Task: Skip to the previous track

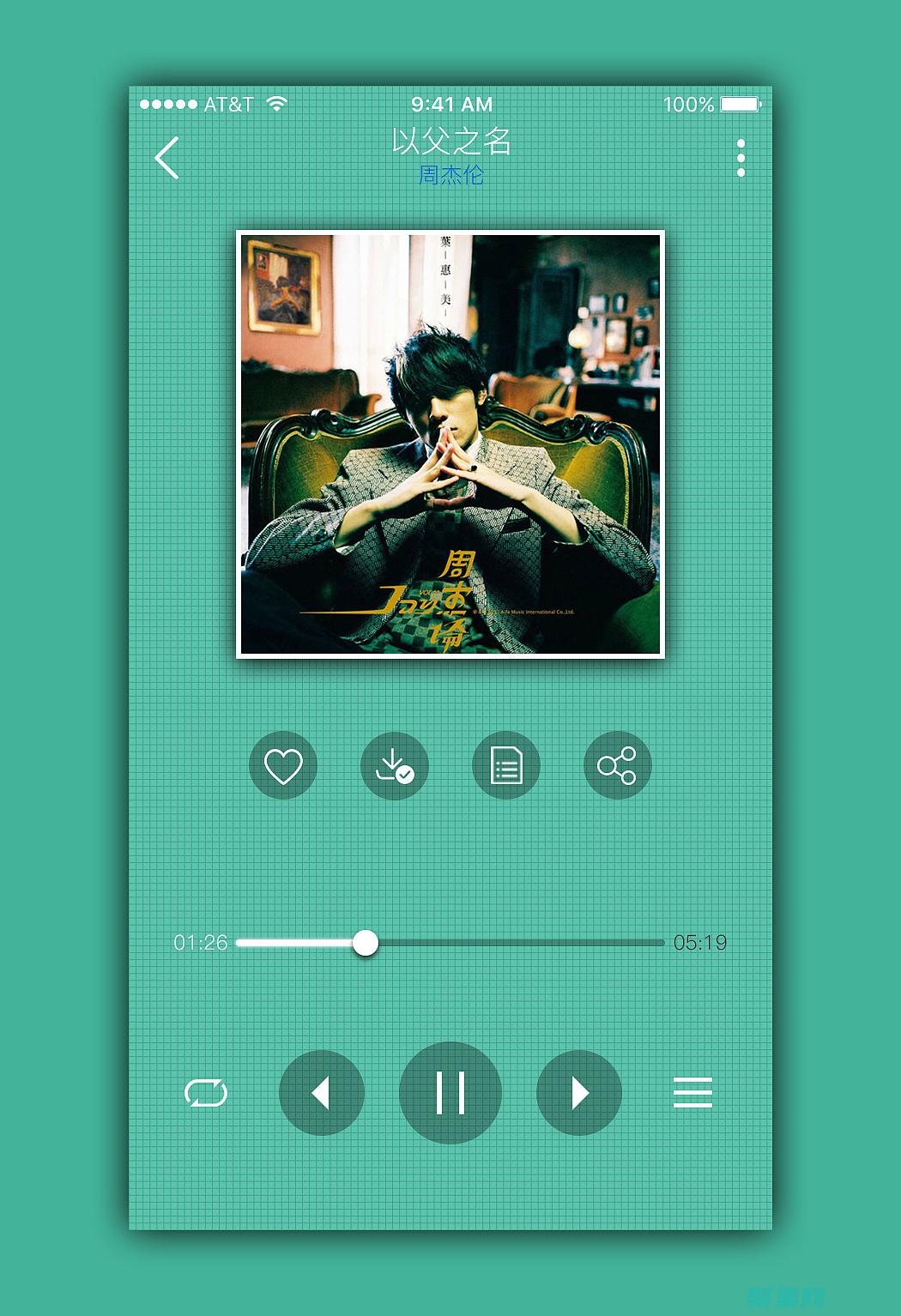Action: [x=322, y=1092]
